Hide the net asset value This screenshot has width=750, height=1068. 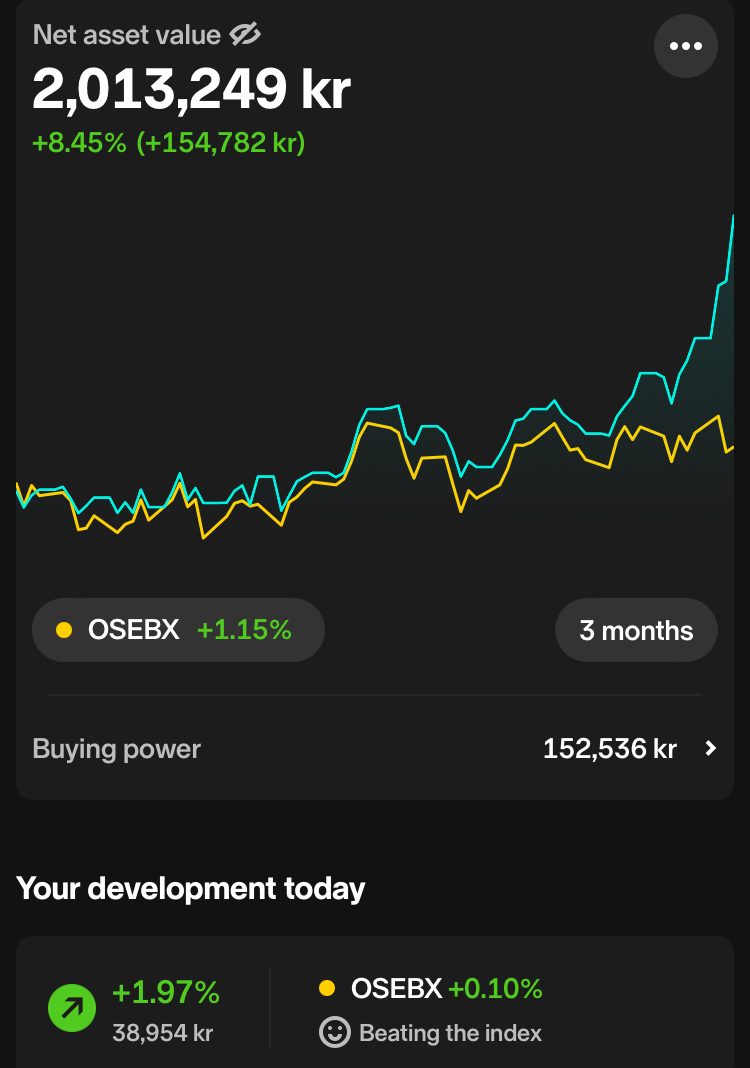[x=245, y=35]
